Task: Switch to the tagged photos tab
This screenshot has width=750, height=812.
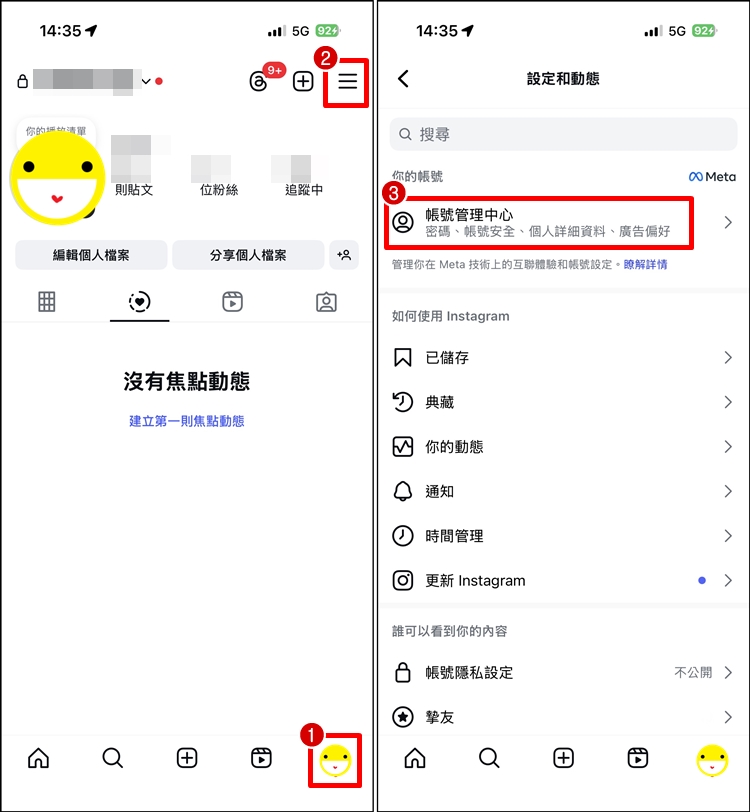Action: (x=326, y=301)
